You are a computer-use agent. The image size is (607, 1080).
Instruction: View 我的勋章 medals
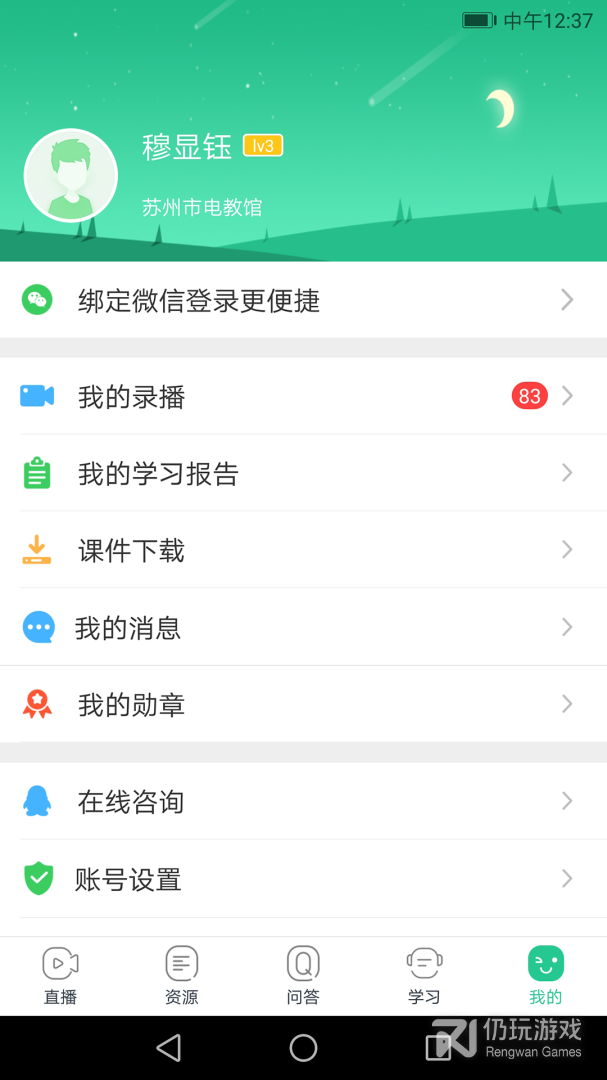click(x=300, y=705)
